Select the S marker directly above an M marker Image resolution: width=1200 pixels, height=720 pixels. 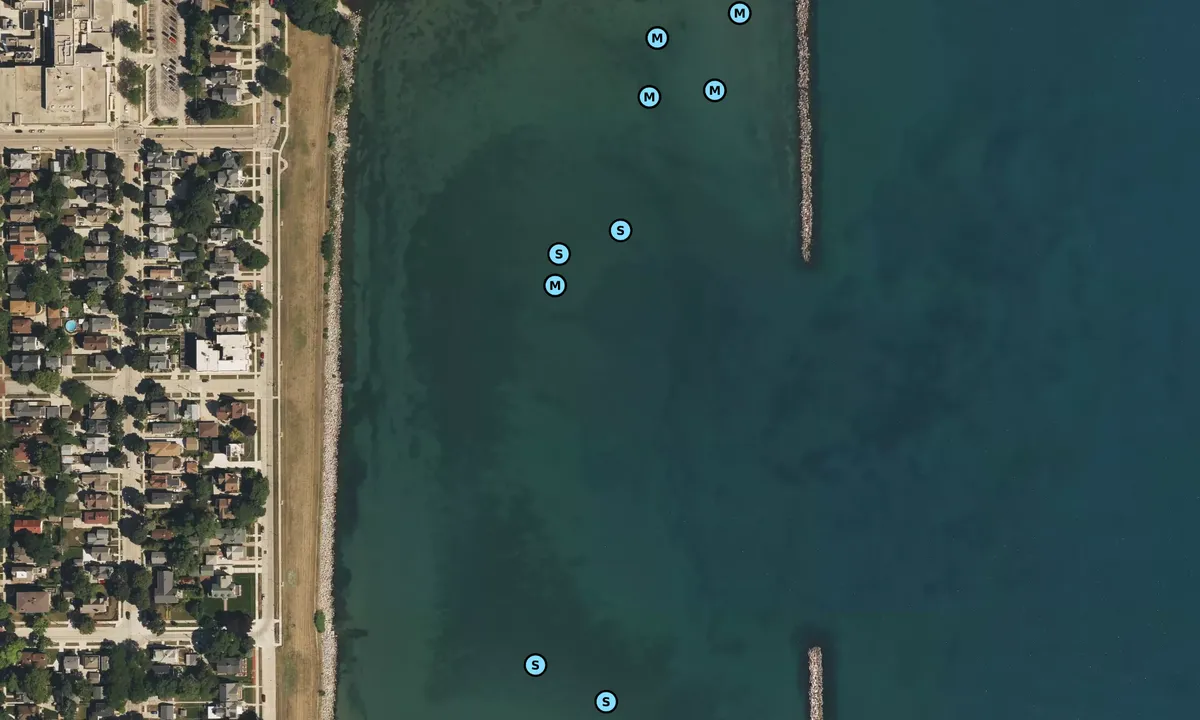[559, 254]
